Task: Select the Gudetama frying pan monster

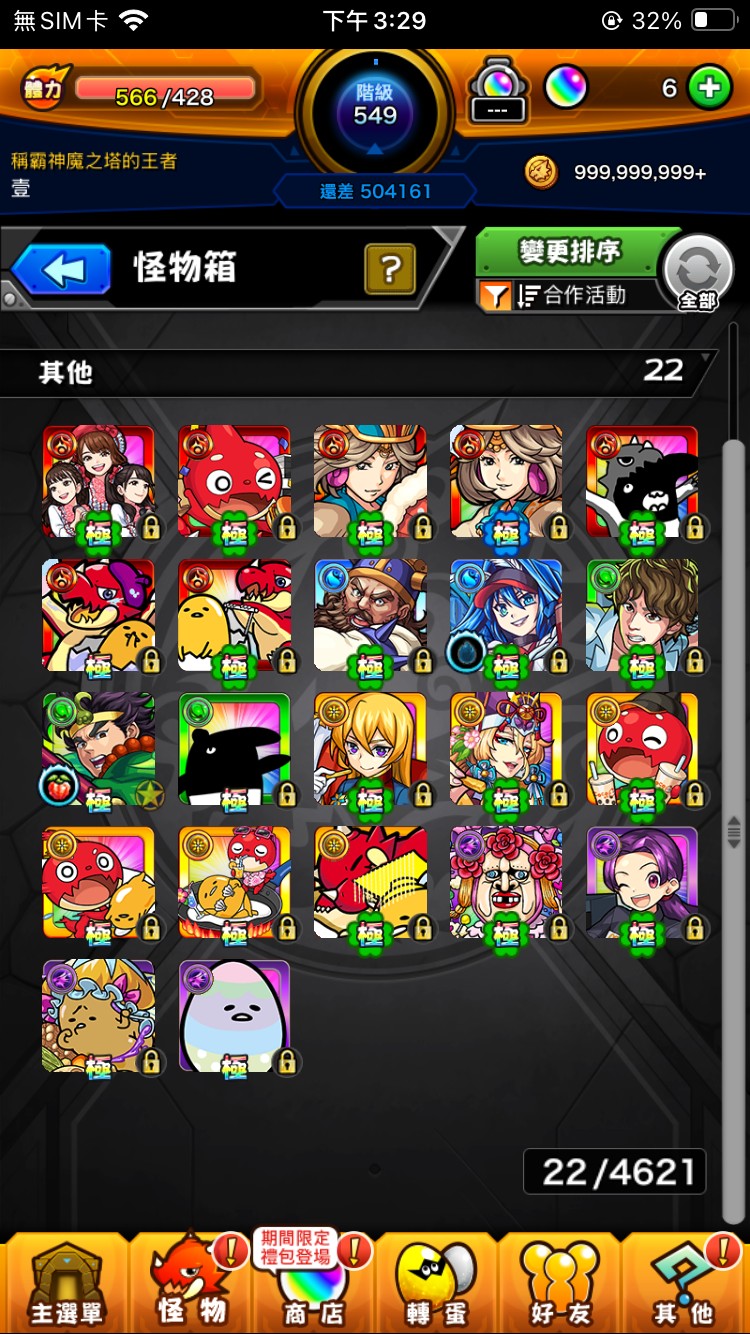Action: click(234, 882)
